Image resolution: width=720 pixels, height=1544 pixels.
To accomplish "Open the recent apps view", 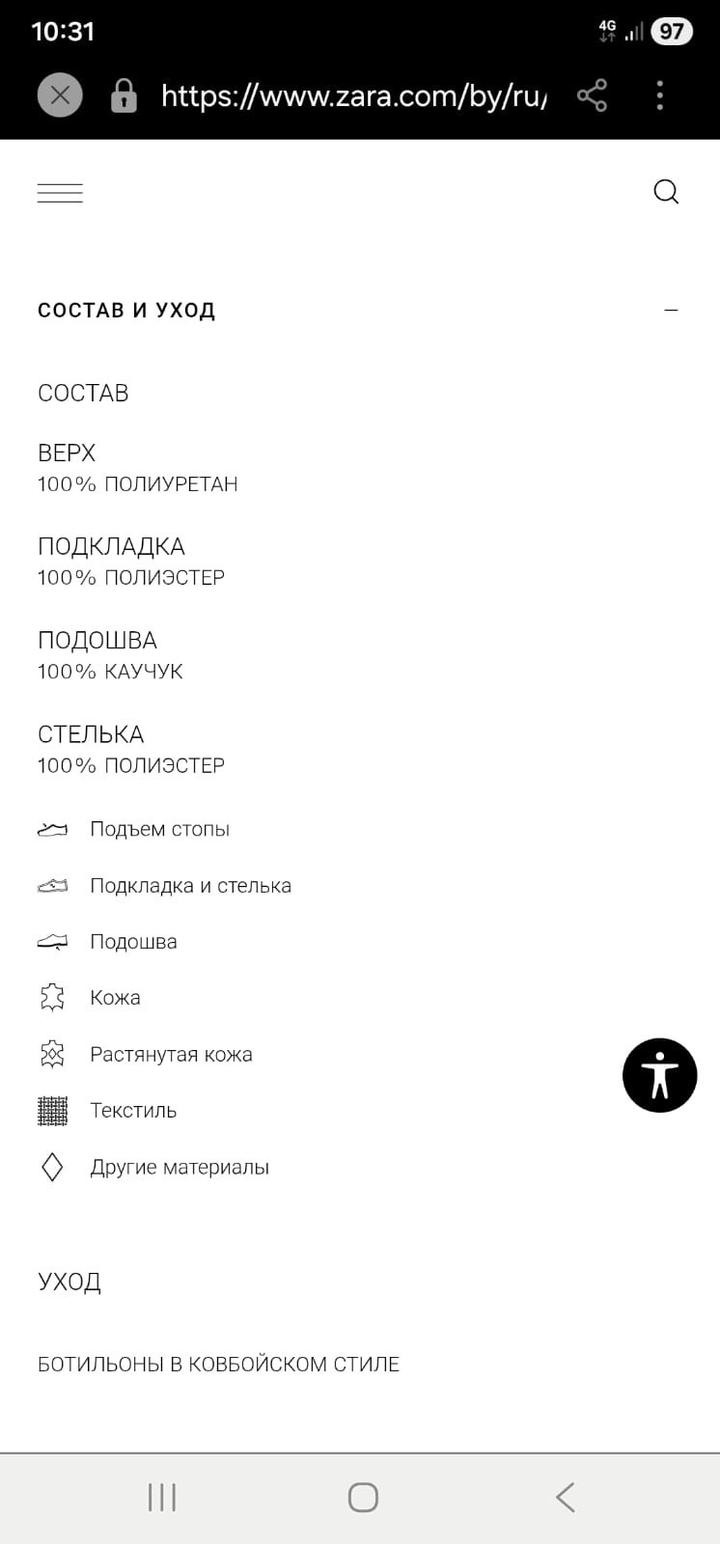I will [162, 1497].
